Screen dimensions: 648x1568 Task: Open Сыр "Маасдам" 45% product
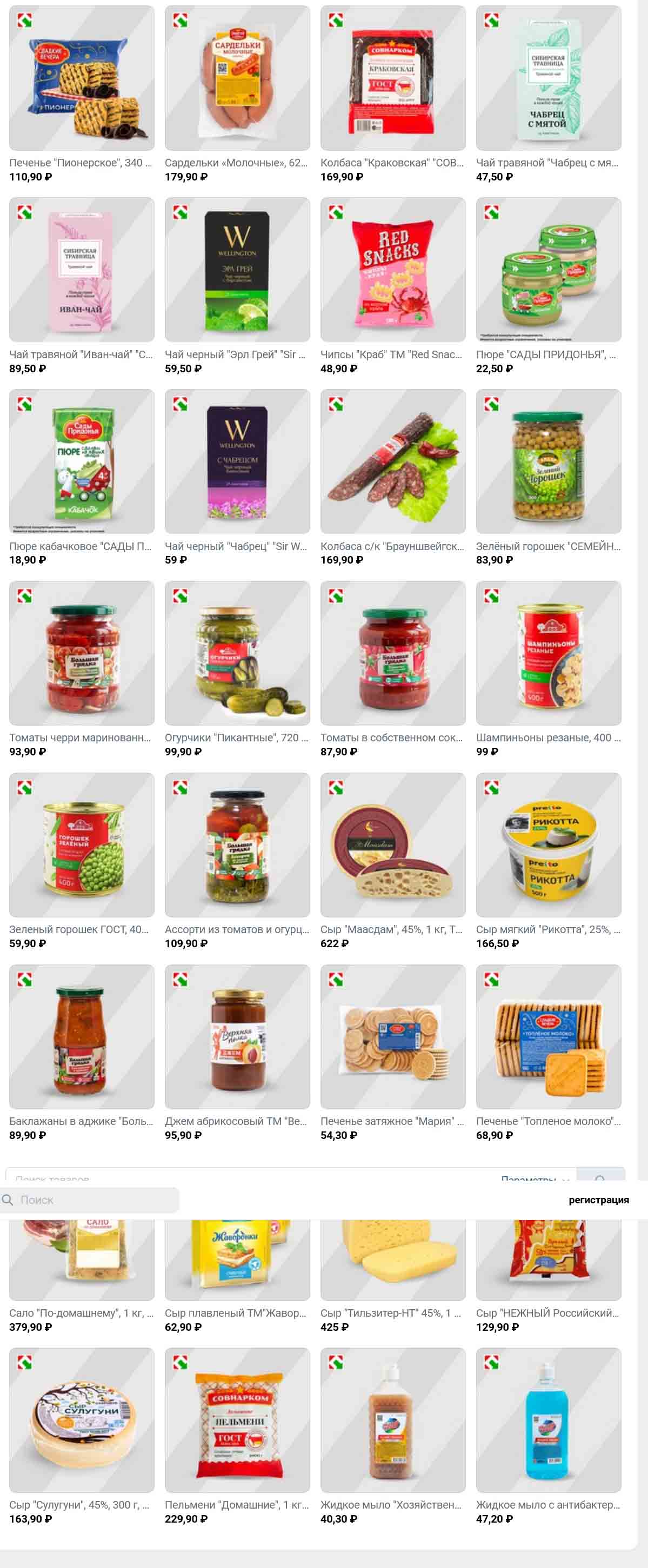click(393, 845)
